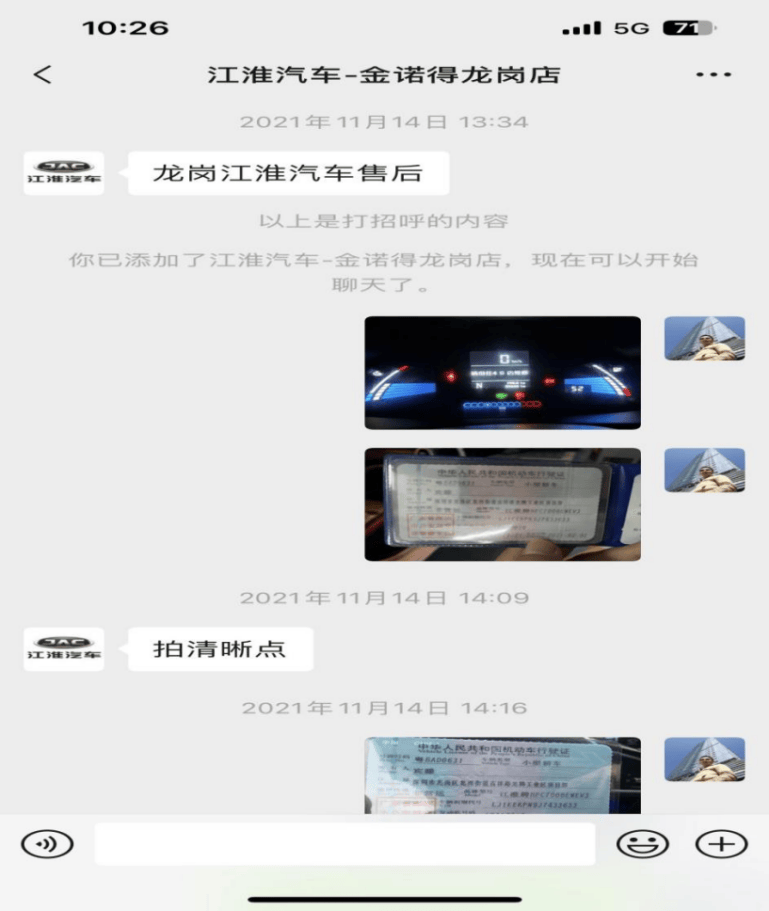Open the emoji picker
Viewport: 769px width, 911px height.
coord(642,844)
